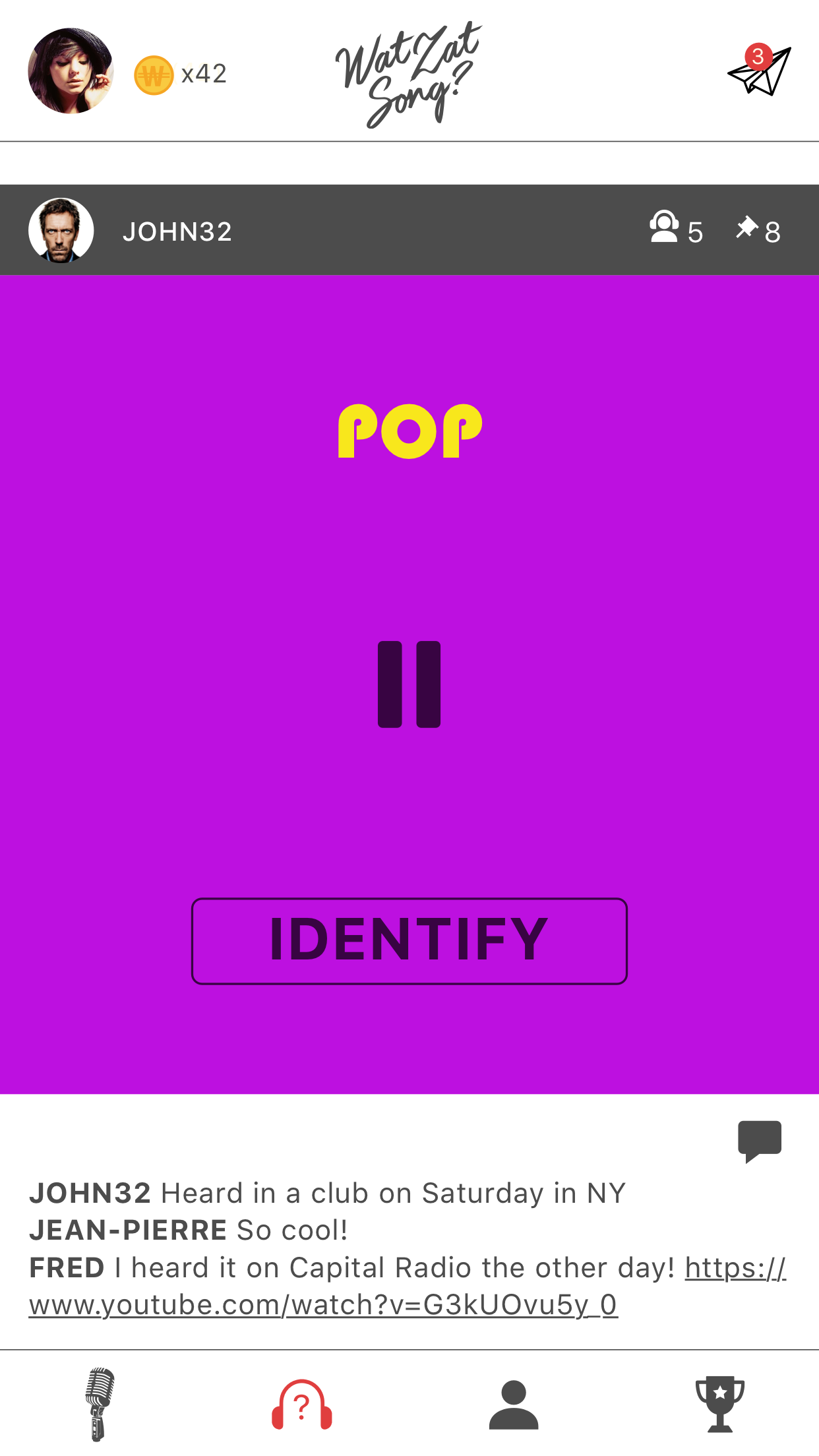Switch to the microphone record tab
This screenshot has height=1456, width=819.
pyautogui.click(x=100, y=1404)
